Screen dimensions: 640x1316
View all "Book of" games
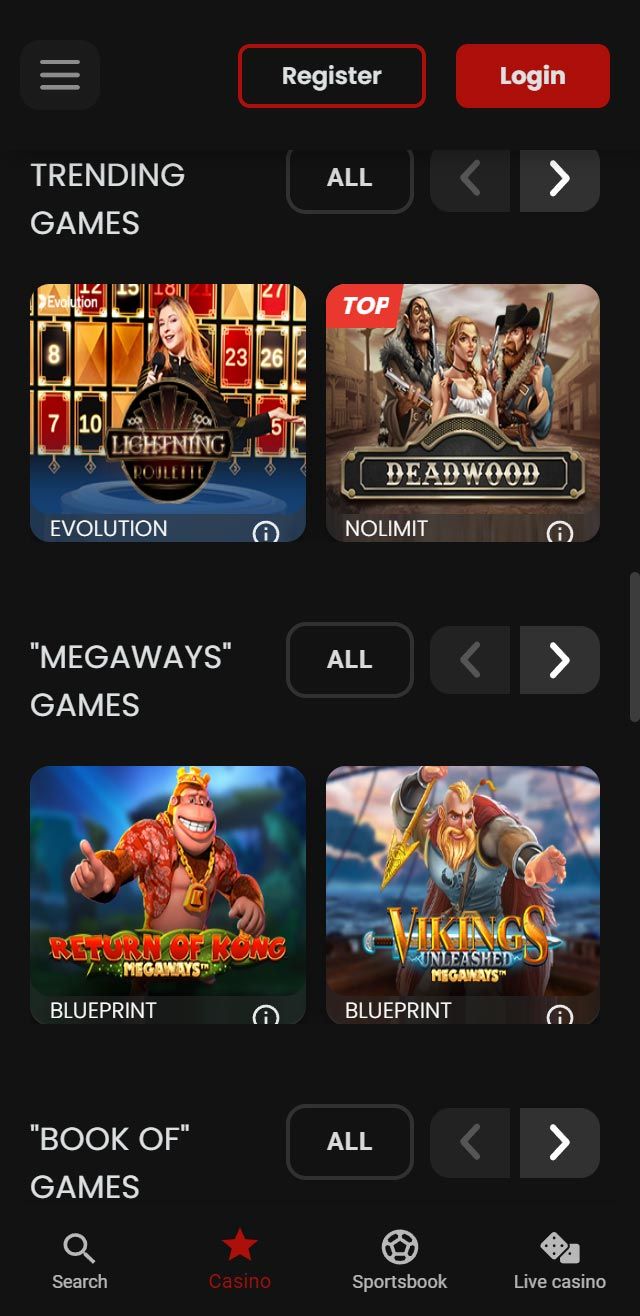tap(349, 1142)
